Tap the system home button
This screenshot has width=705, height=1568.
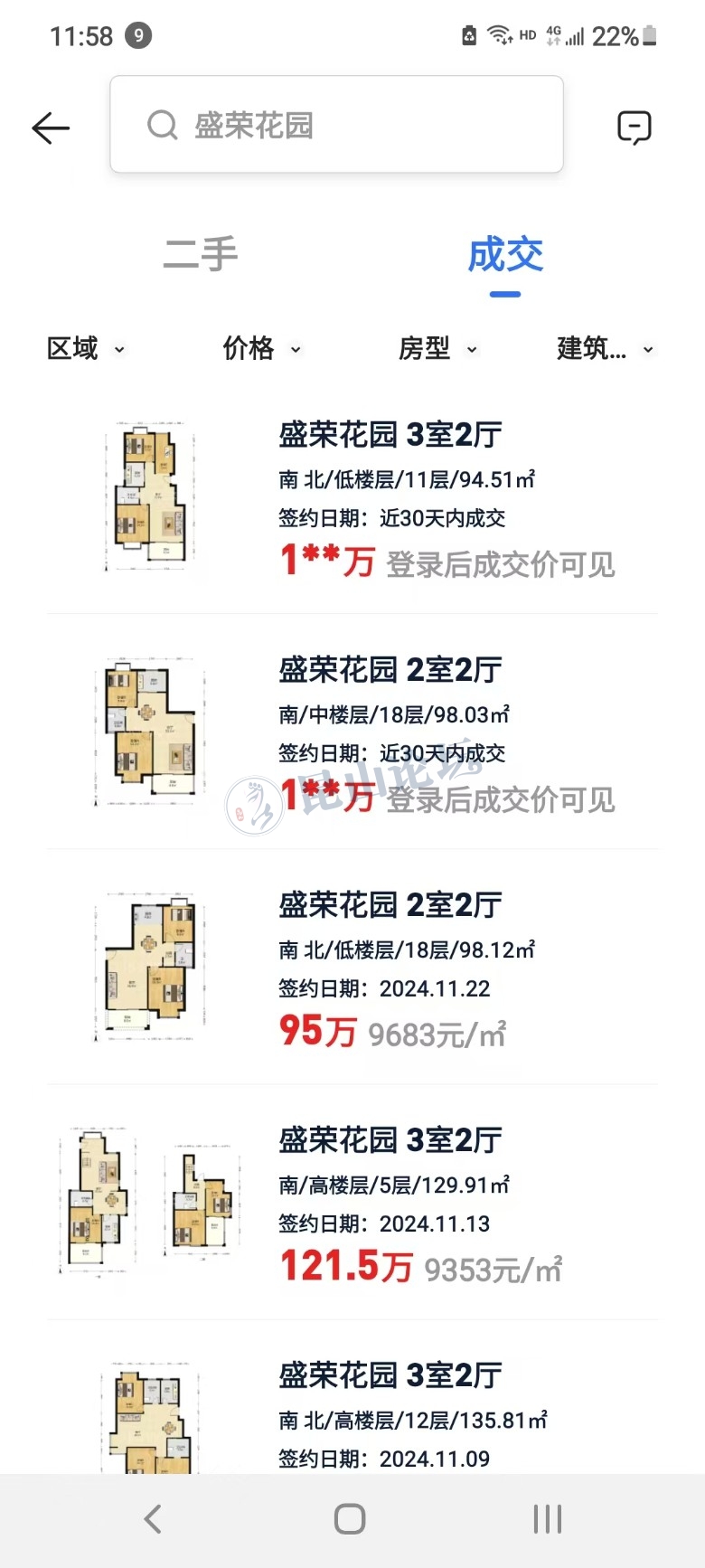tap(350, 1518)
